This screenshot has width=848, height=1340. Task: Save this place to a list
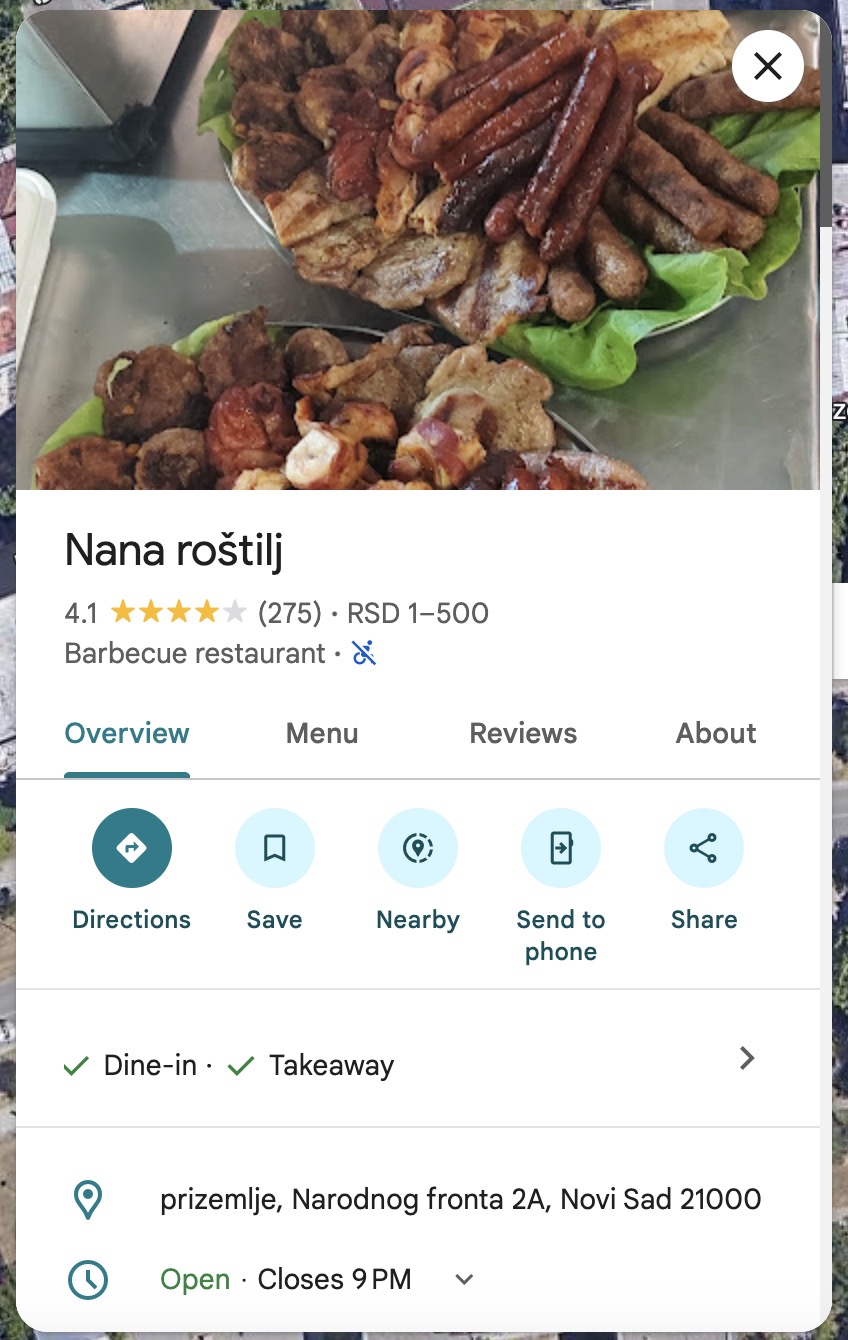274,848
